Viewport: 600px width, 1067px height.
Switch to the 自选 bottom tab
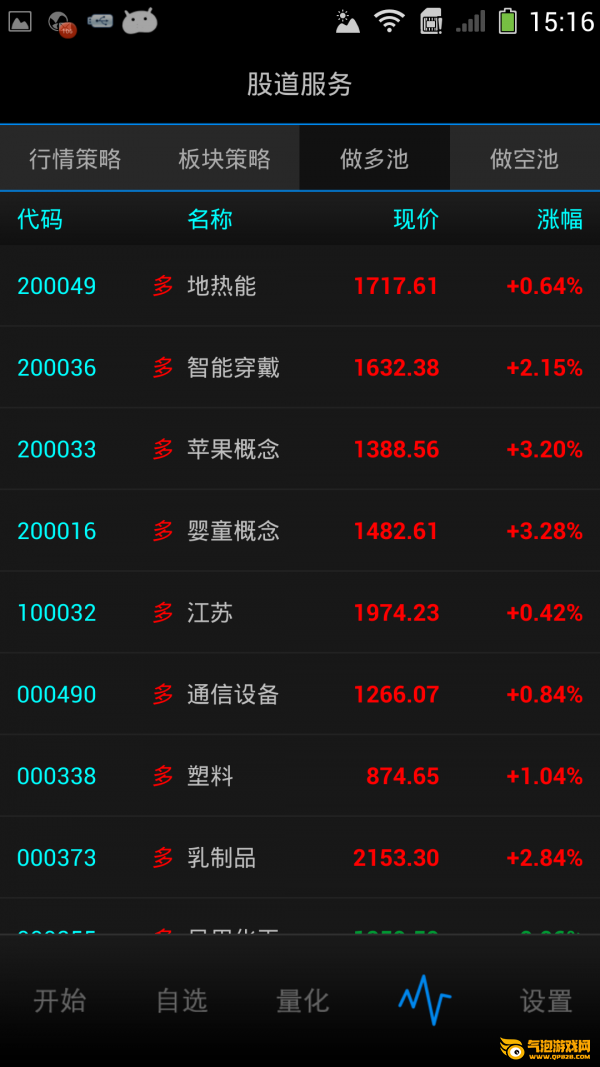(x=182, y=1001)
